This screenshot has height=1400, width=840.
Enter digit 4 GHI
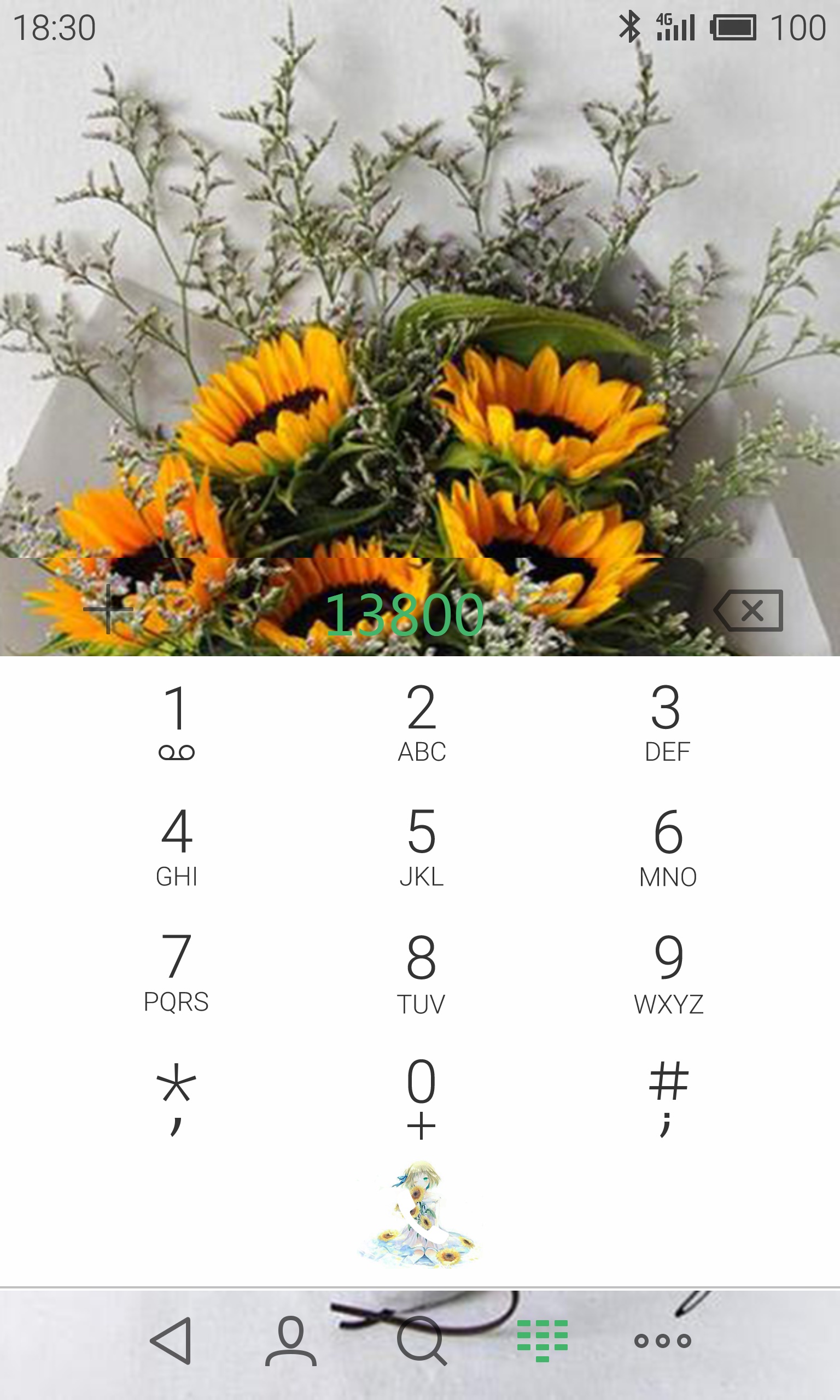click(176, 846)
